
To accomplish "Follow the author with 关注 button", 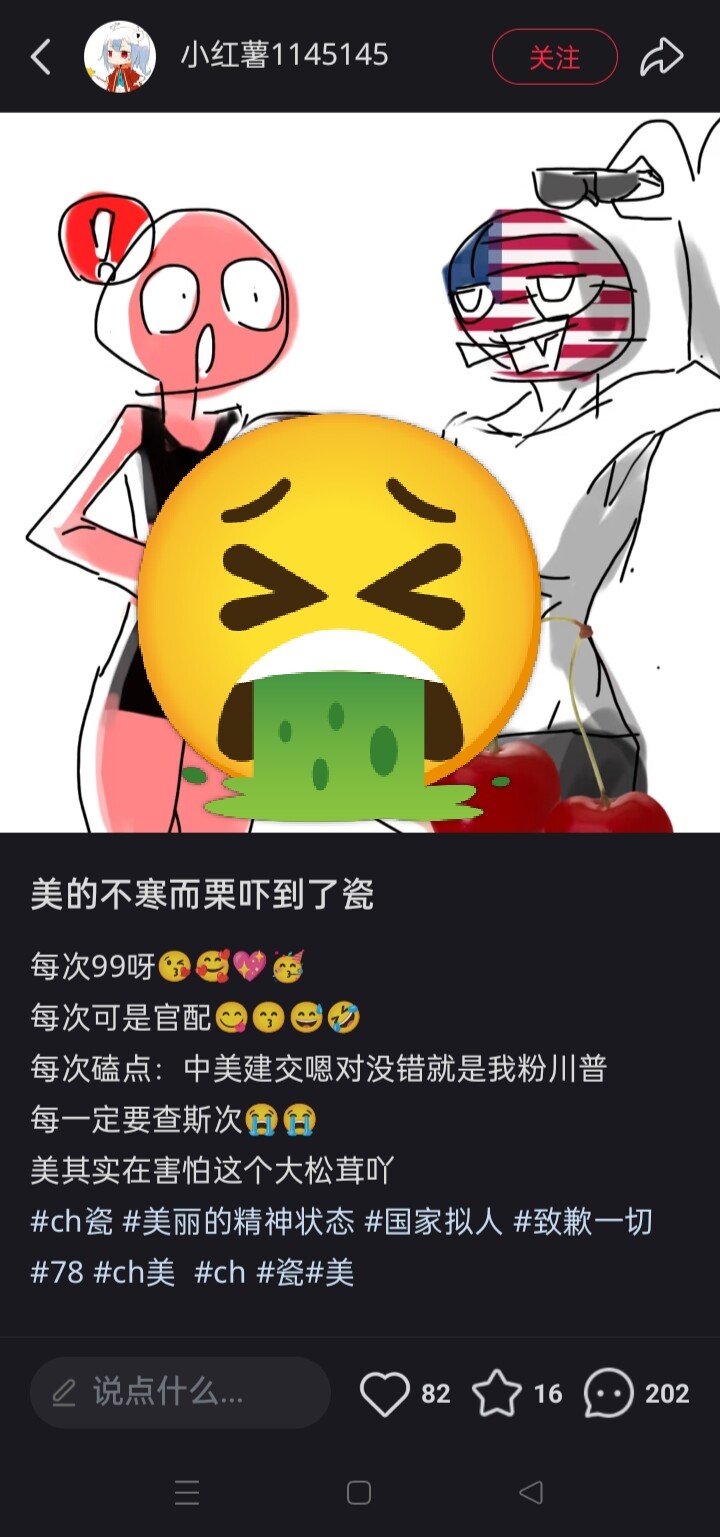I will 555,57.
